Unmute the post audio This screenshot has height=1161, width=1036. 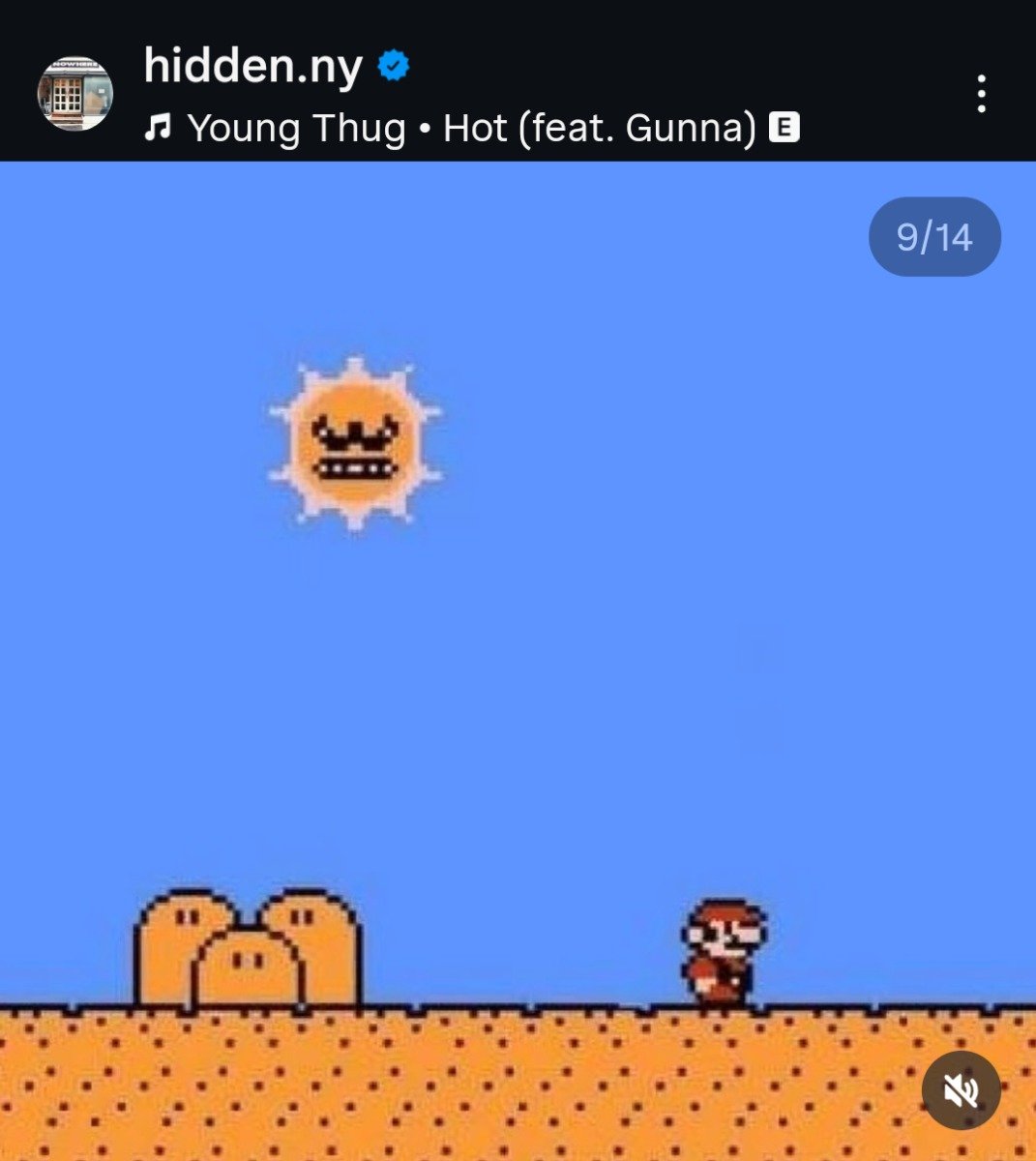point(961,1090)
